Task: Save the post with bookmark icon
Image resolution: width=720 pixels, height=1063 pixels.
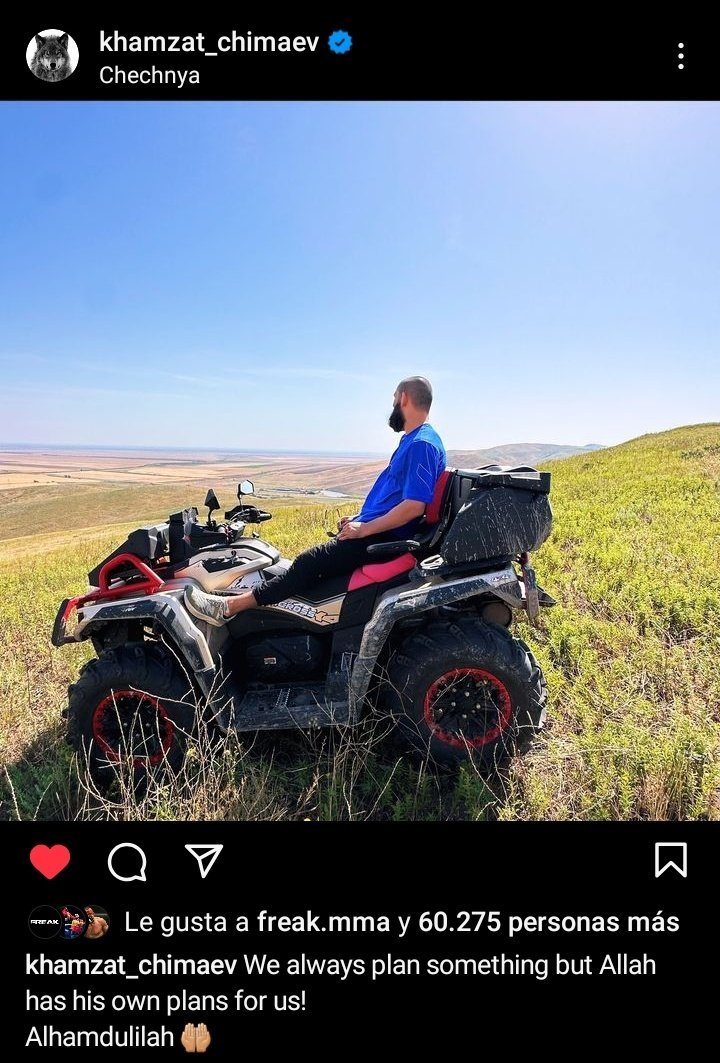Action: (x=670, y=860)
